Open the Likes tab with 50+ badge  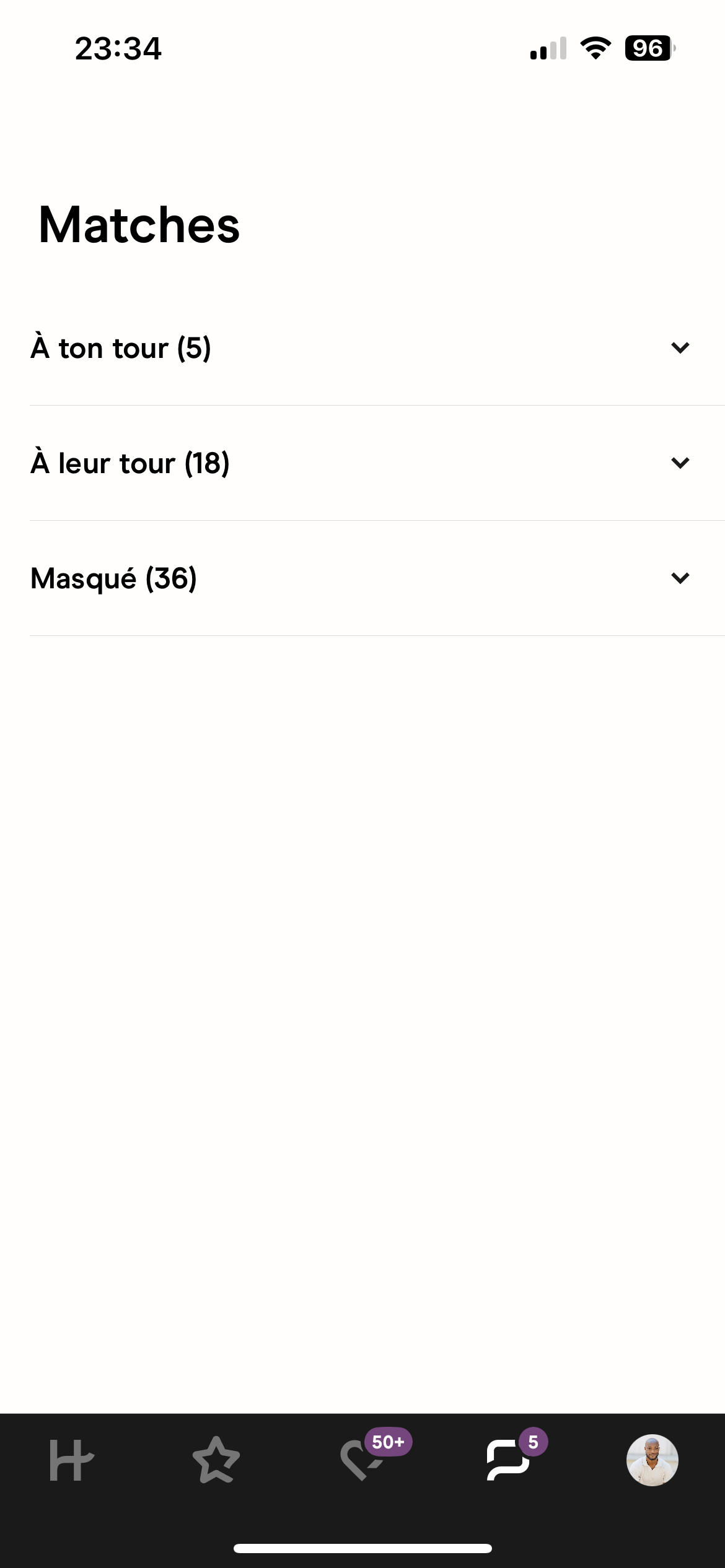pyautogui.click(x=362, y=1460)
